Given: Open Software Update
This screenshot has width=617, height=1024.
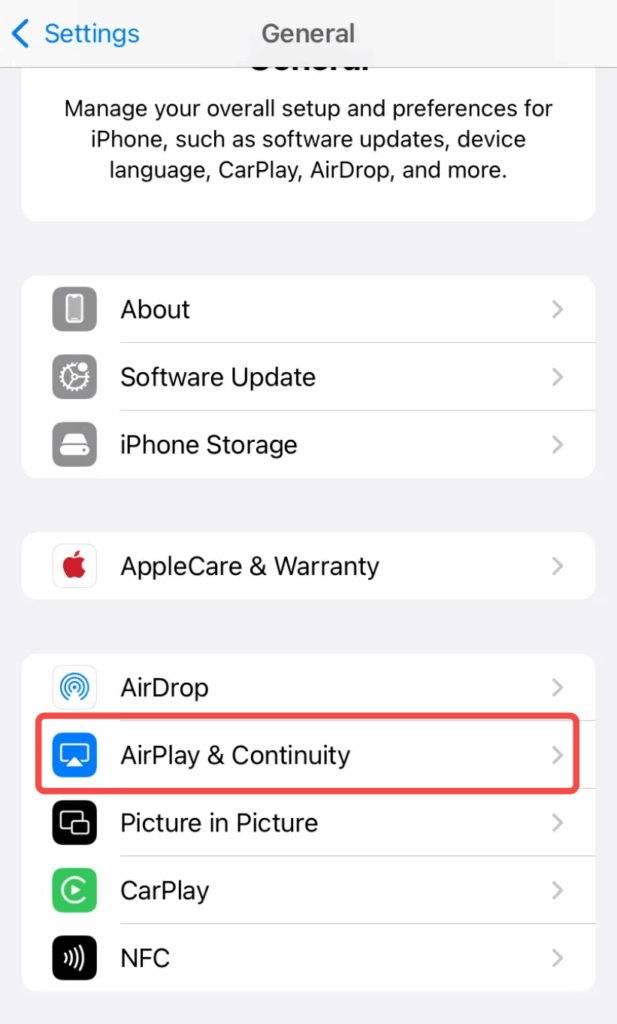Looking at the screenshot, I should click(x=308, y=377).
